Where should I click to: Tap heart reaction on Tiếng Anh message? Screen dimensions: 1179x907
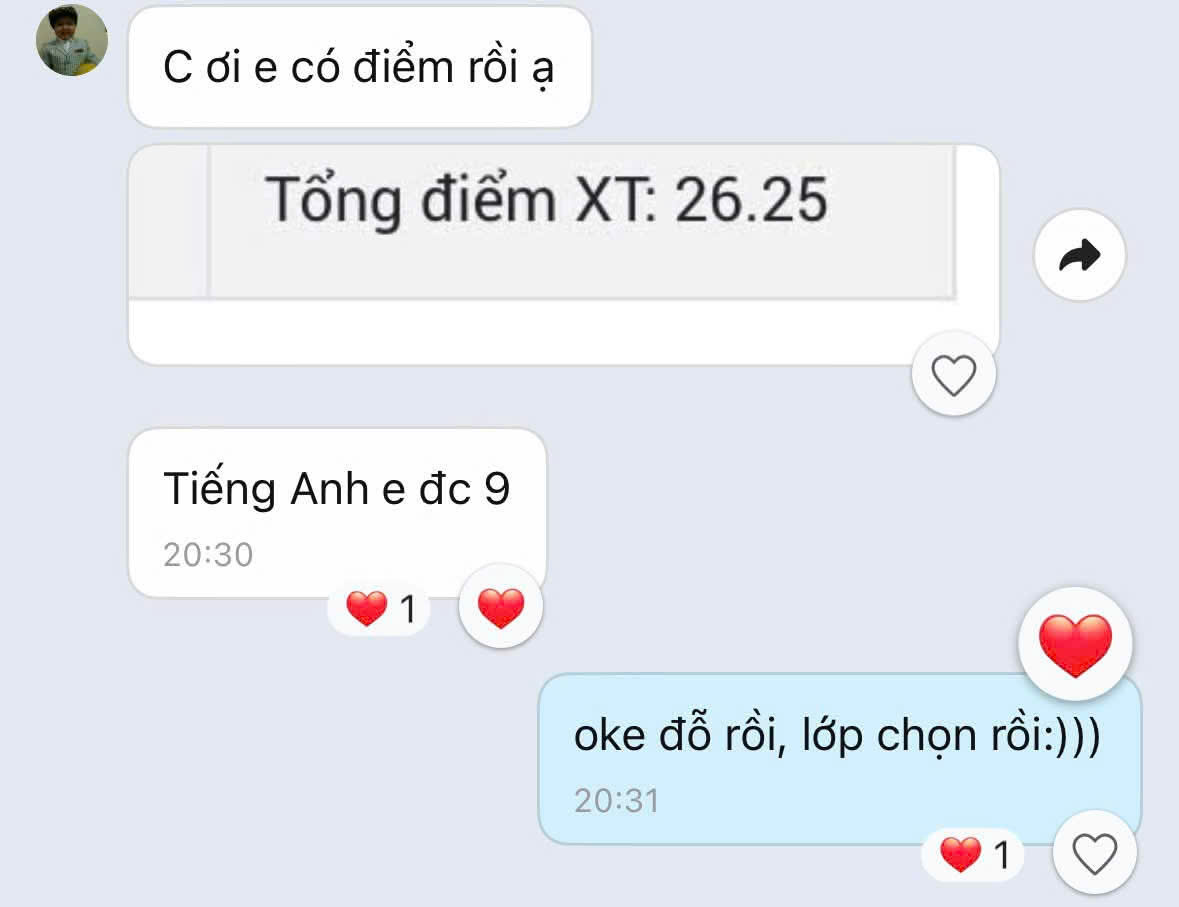coord(500,607)
